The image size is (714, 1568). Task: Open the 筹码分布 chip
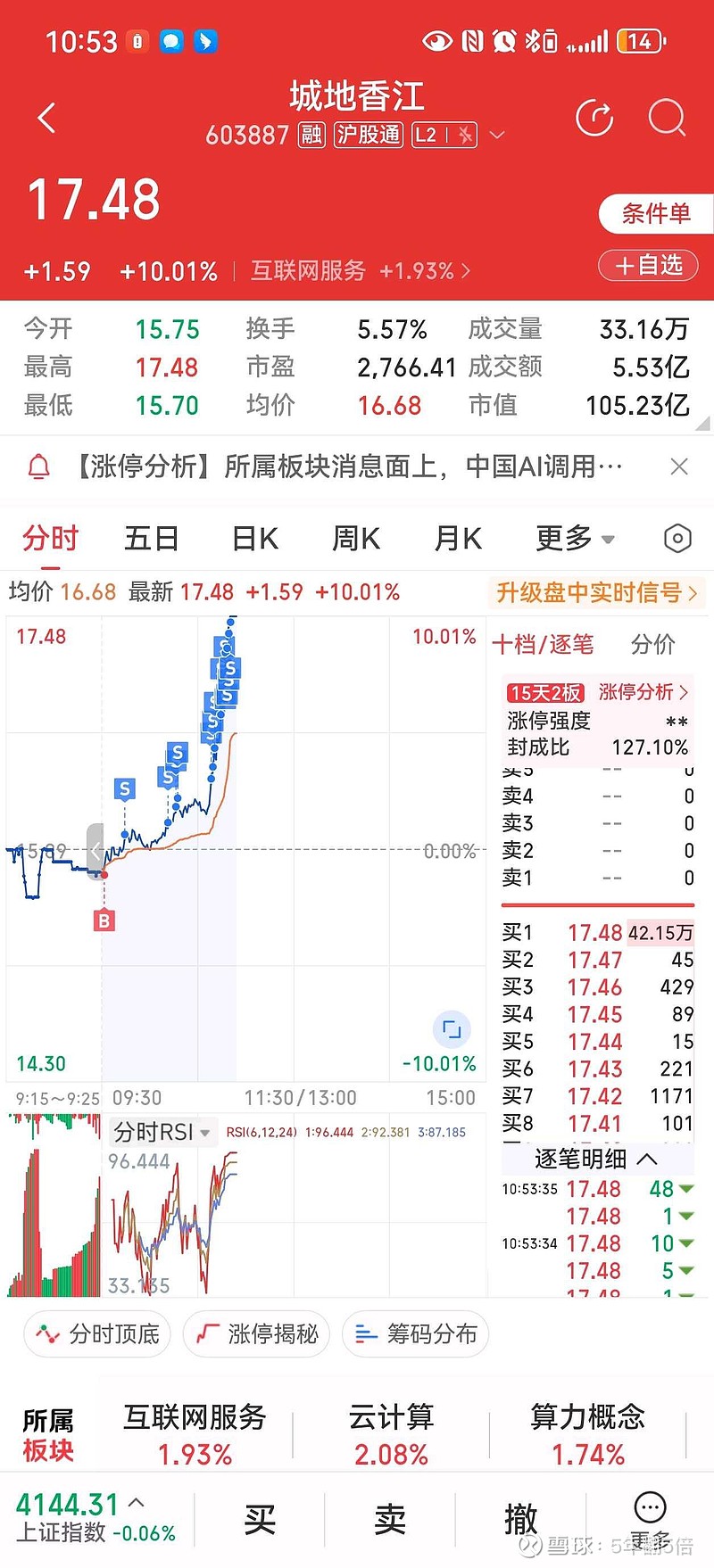pos(416,1334)
